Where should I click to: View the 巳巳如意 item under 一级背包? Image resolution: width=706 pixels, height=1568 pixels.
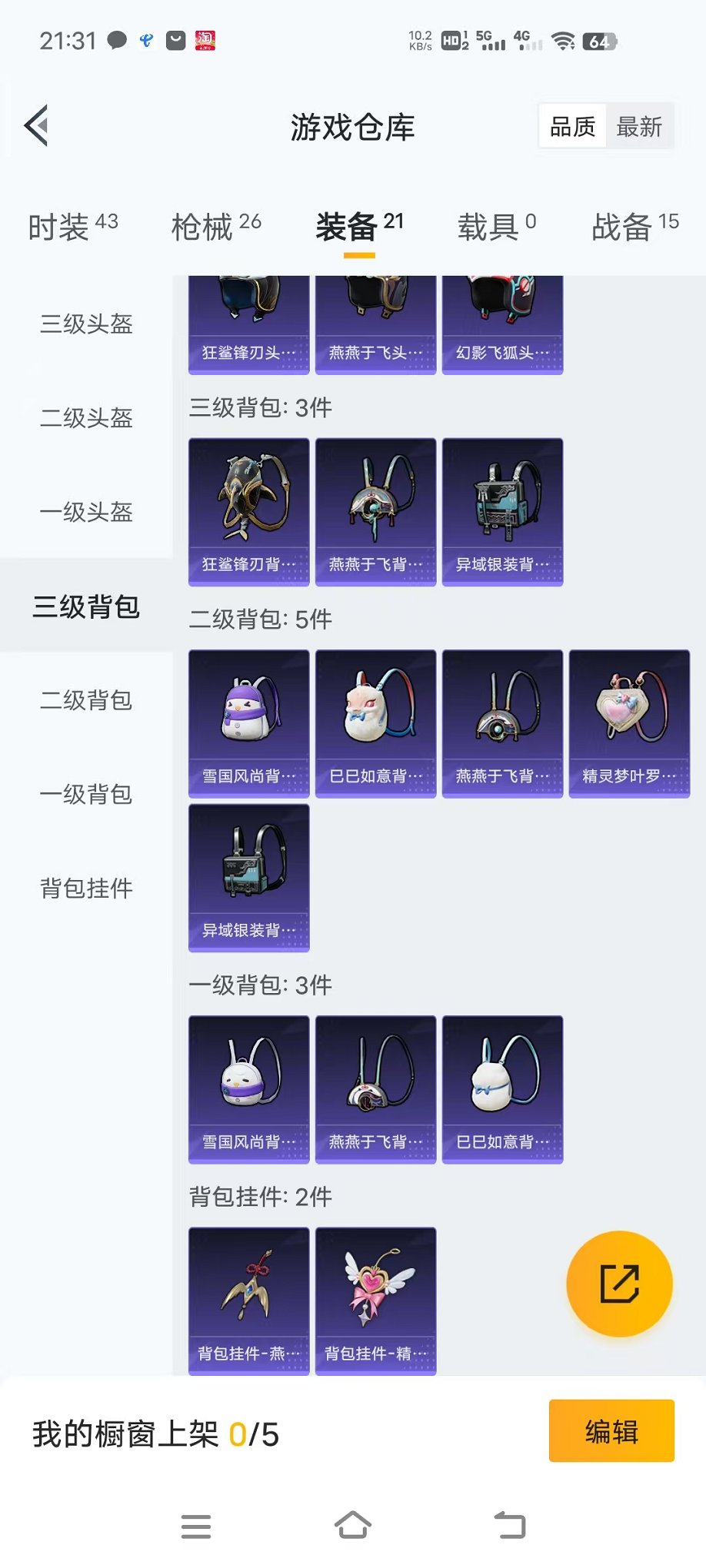tap(502, 1089)
